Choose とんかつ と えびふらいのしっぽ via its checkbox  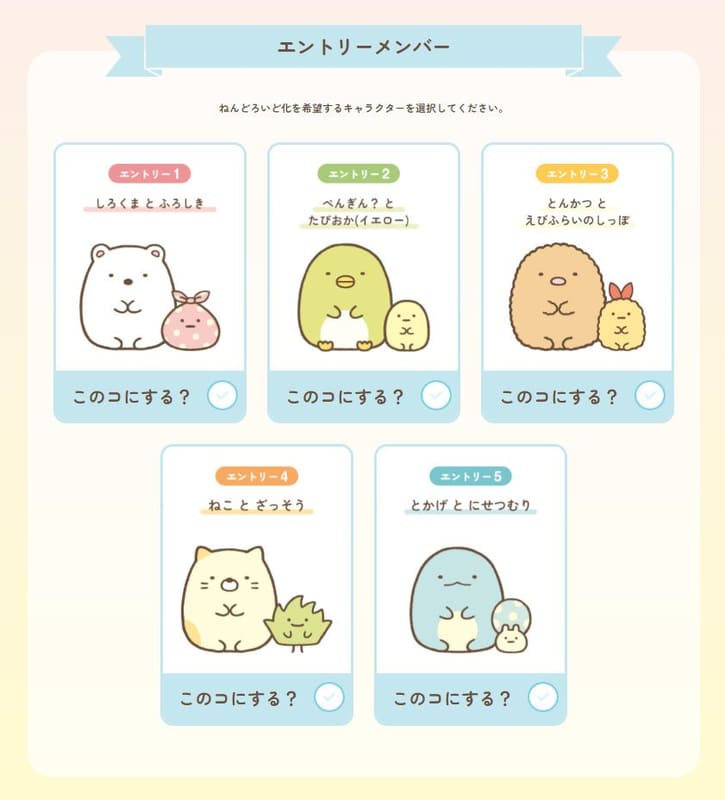point(650,396)
